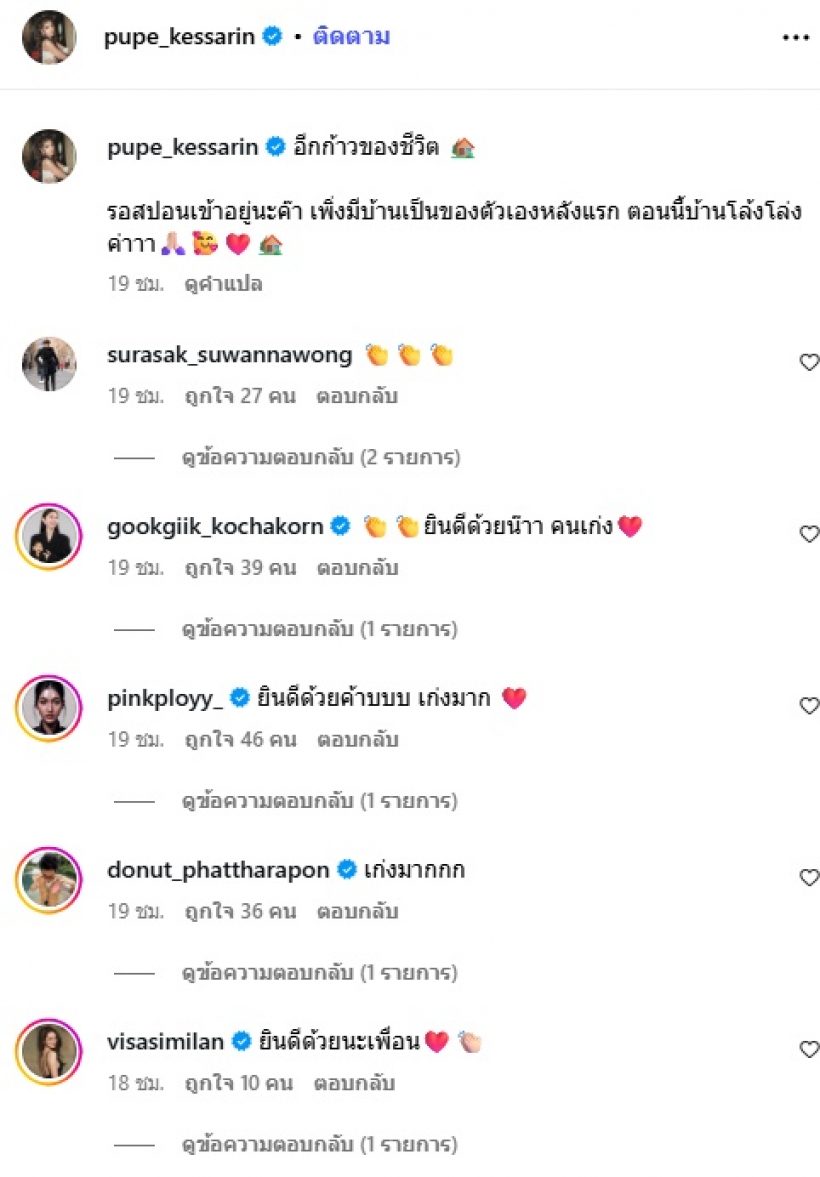This screenshot has height=1177, width=820.
Task: View replies under donut_phattharapon's comment
Action: (x=320, y=972)
